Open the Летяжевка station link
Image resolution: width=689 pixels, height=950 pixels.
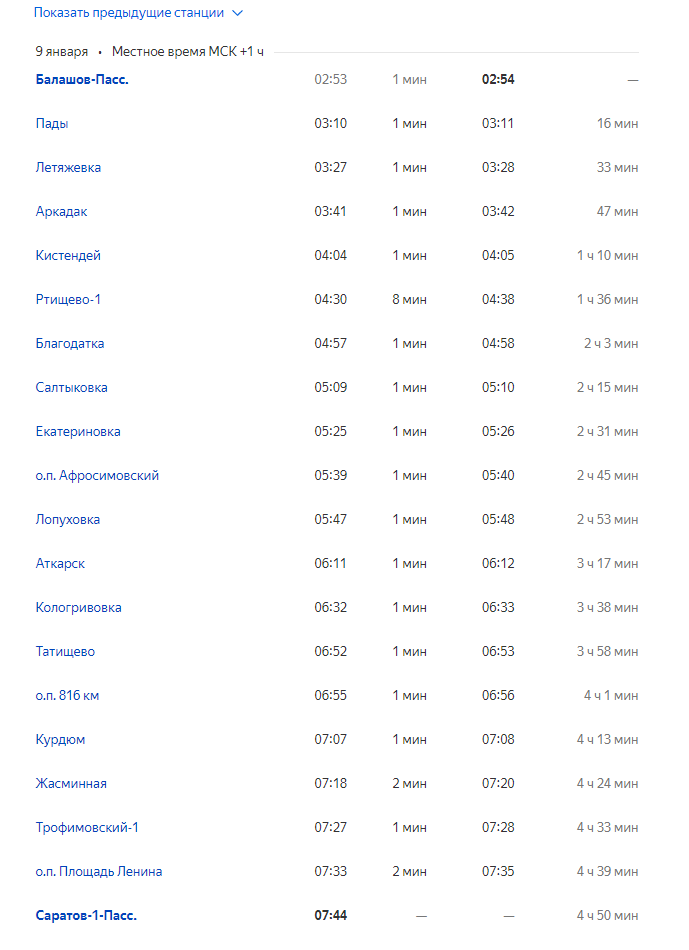click(x=68, y=167)
